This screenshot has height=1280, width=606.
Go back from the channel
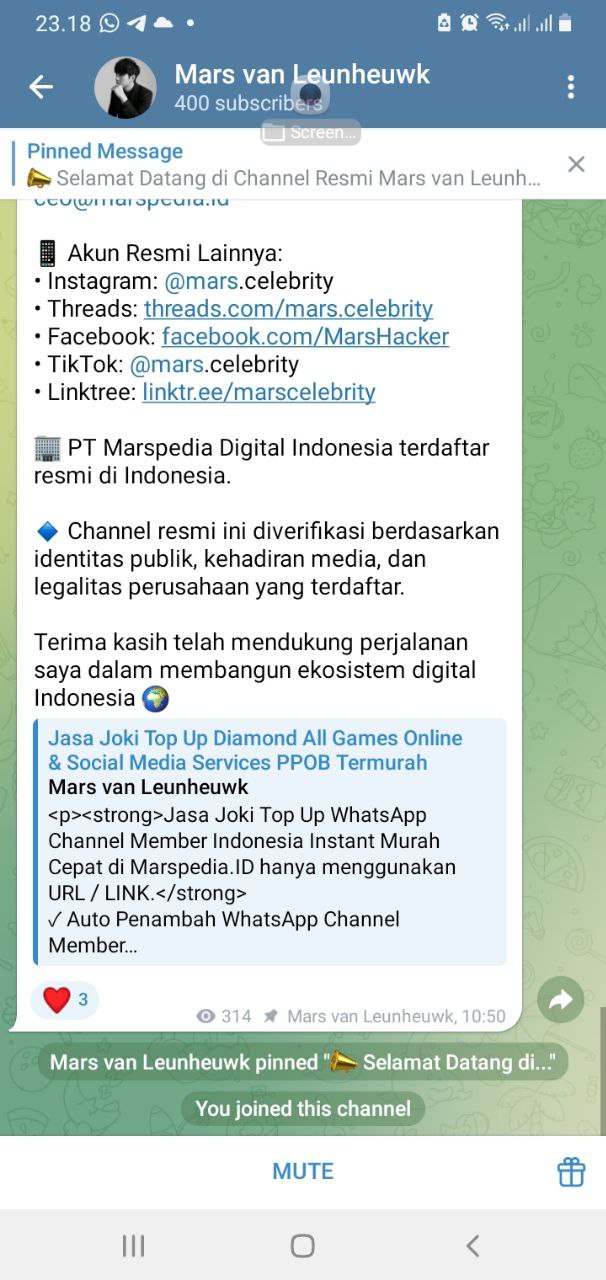coord(41,87)
